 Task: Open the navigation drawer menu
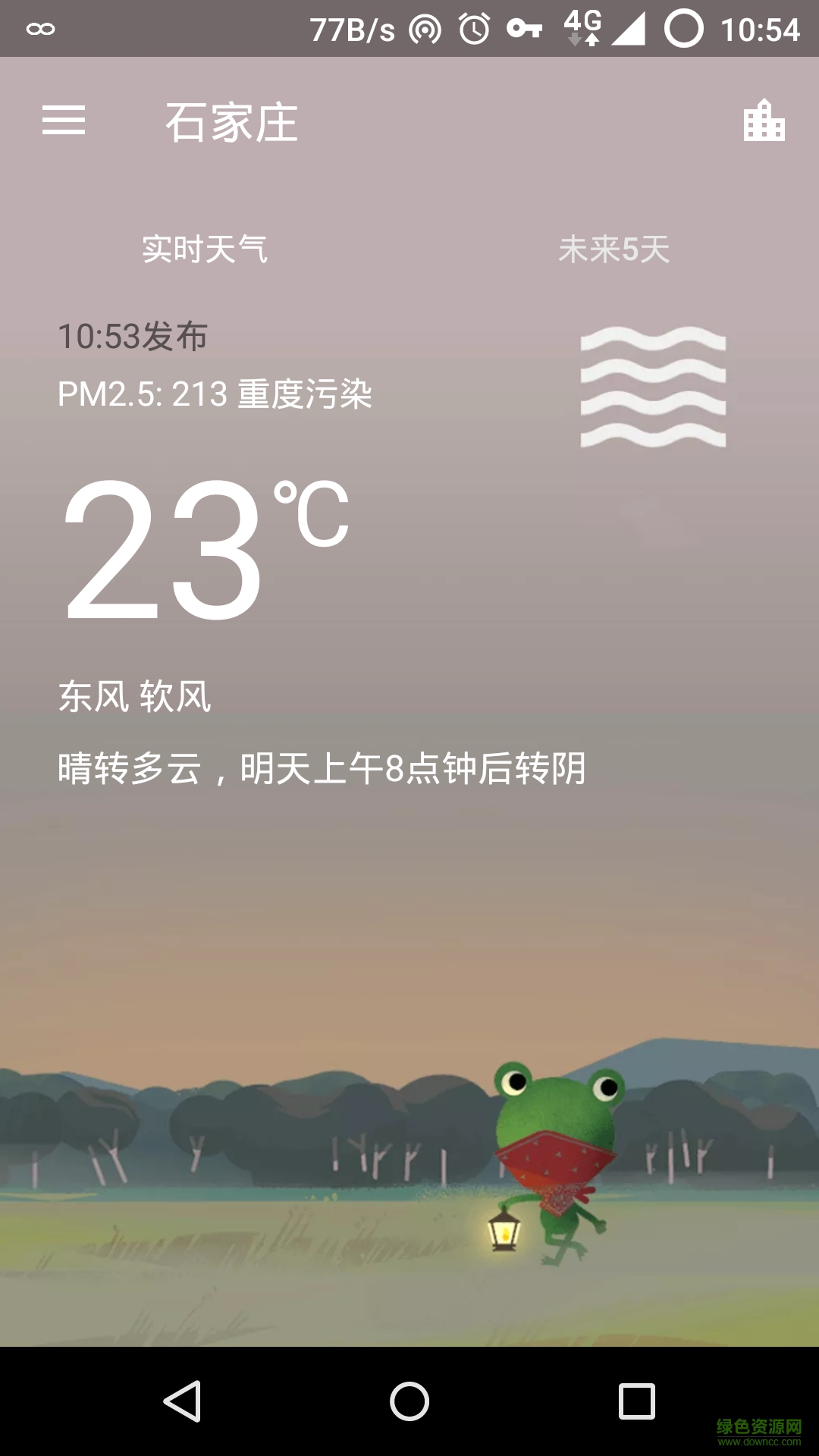pyautogui.click(x=64, y=121)
